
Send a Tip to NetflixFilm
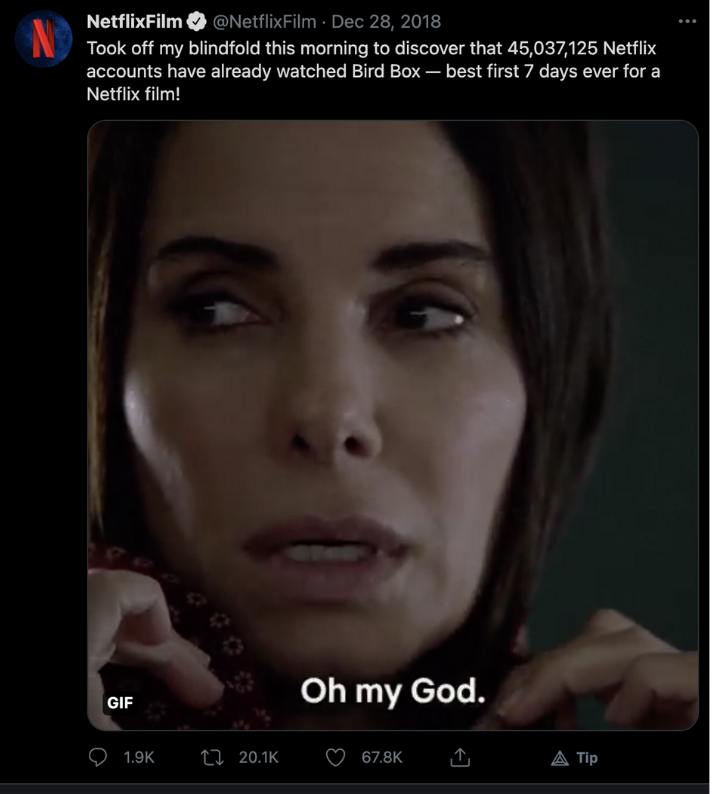click(575, 758)
